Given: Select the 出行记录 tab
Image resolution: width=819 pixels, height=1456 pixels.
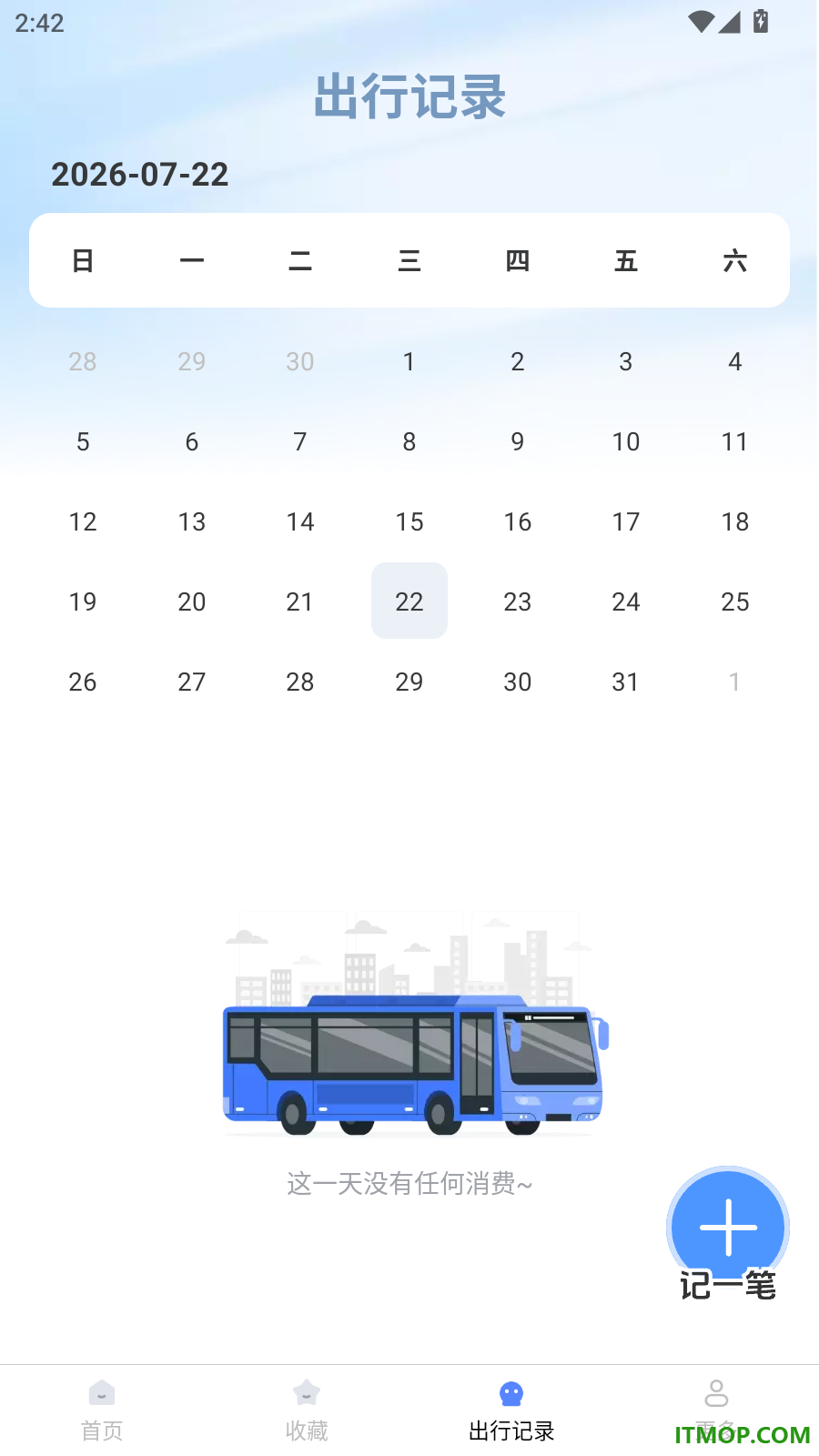Looking at the screenshot, I should tap(511, 1410).
